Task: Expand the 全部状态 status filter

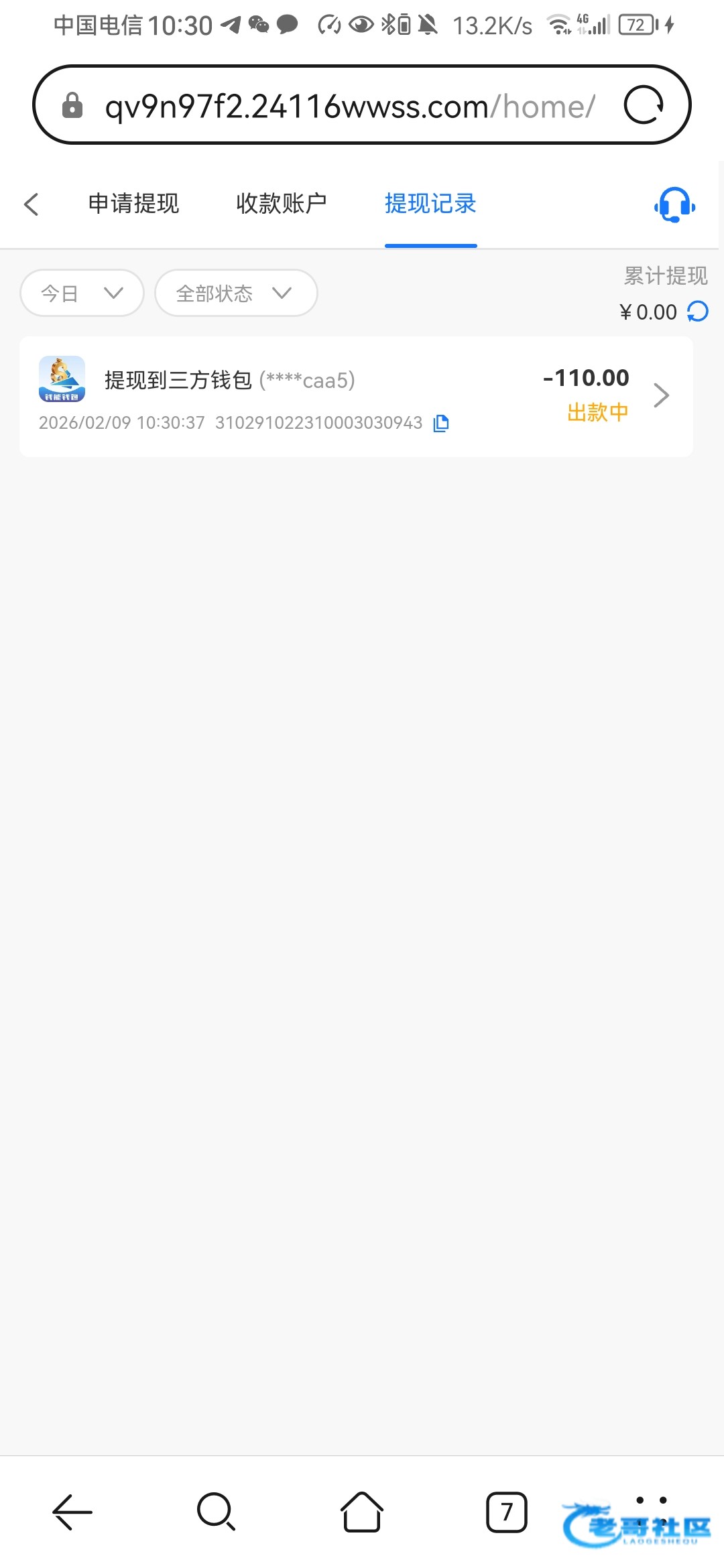Action: click(235, 293)
